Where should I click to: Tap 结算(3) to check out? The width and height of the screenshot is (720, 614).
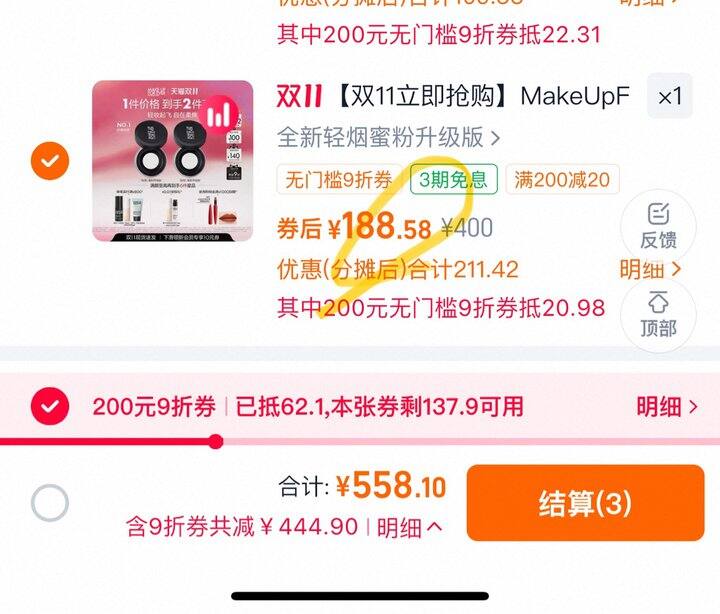(x=585, y=503)
